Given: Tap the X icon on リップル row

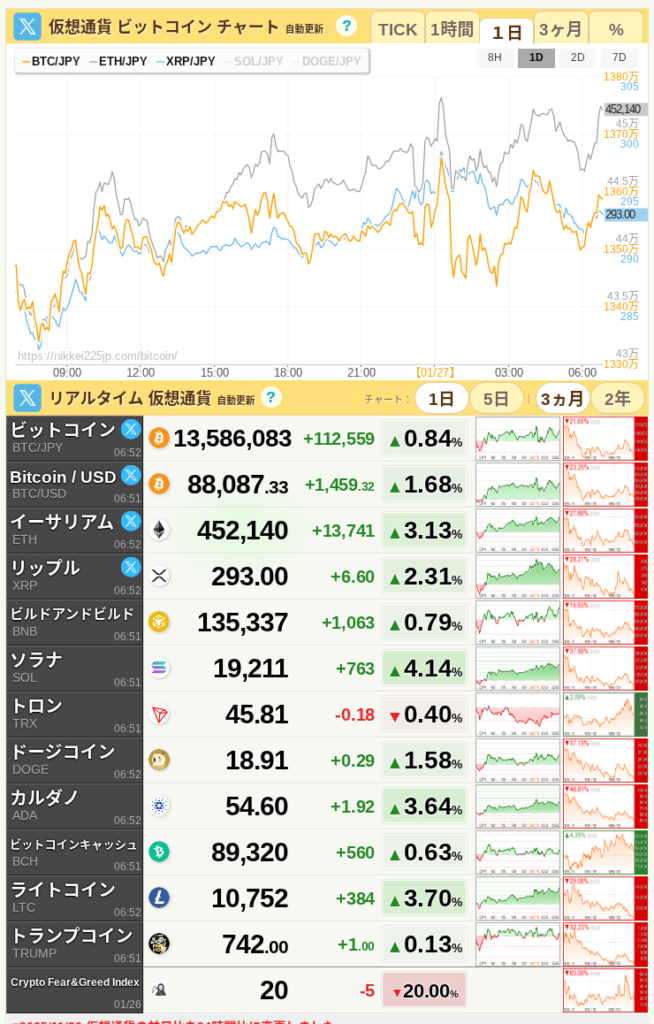Looking at the screenshot, I should 130,567.
